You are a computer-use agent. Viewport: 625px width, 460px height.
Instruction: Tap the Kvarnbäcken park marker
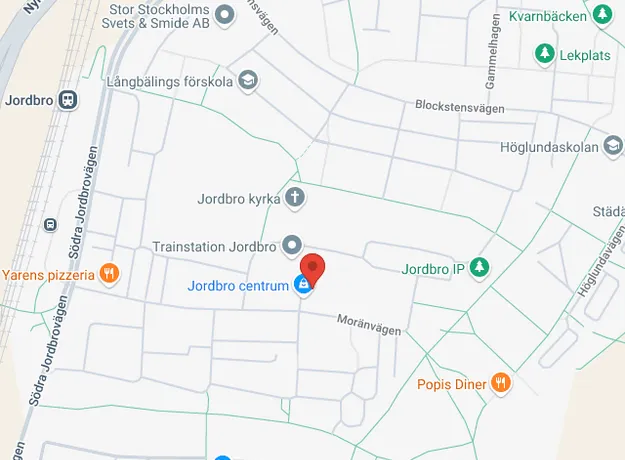point(602,15)
